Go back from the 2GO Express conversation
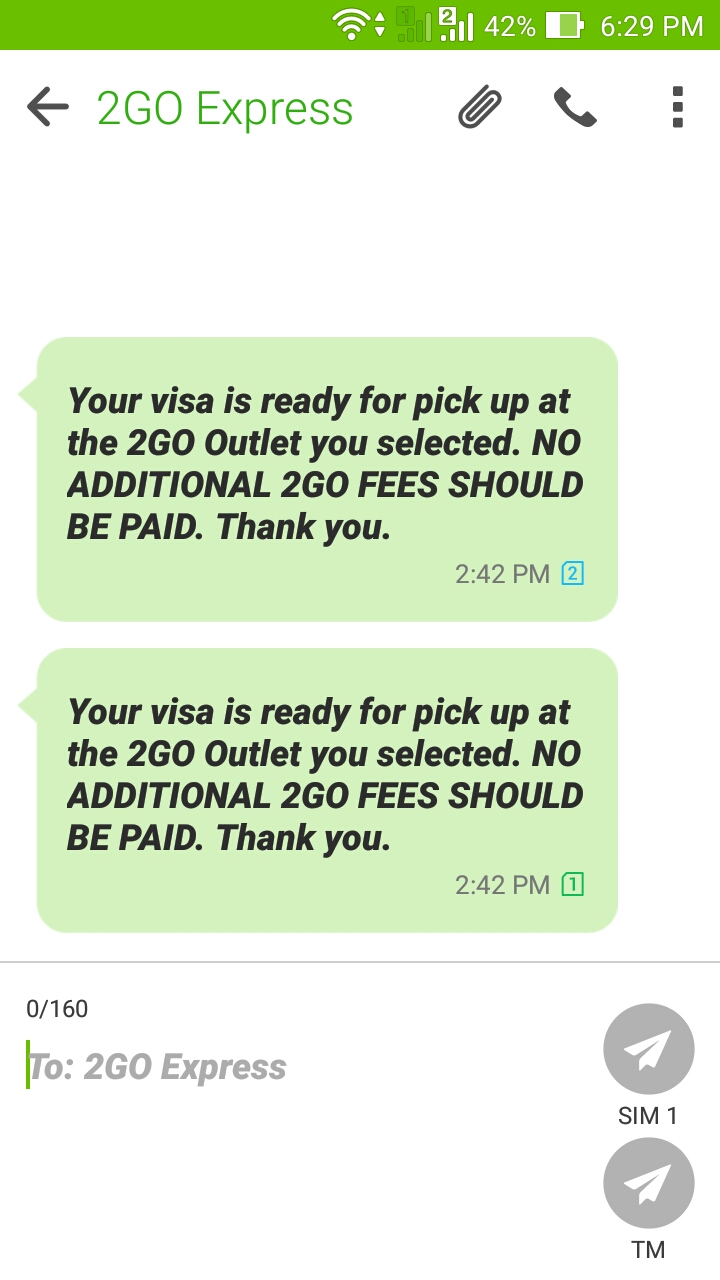The height and width of the screenshot is (1280, 720). tap(48, 107)
